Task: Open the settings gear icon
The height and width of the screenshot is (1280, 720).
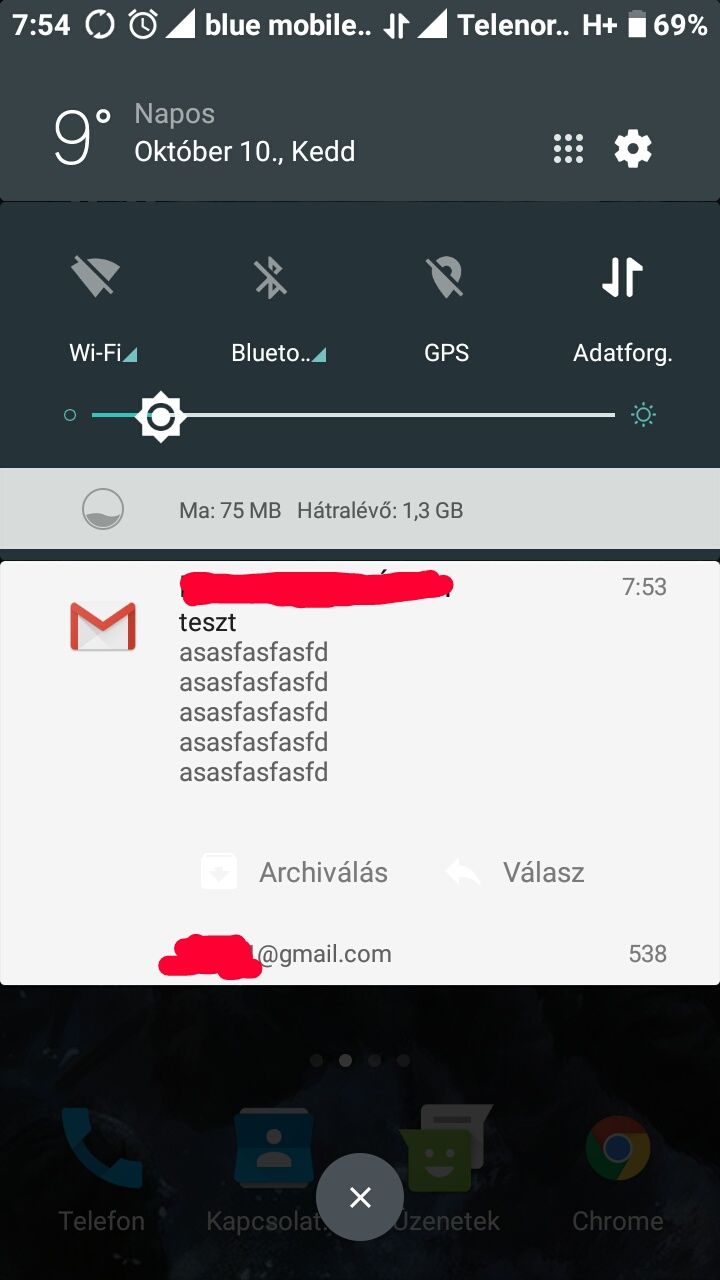Action: 633,150
